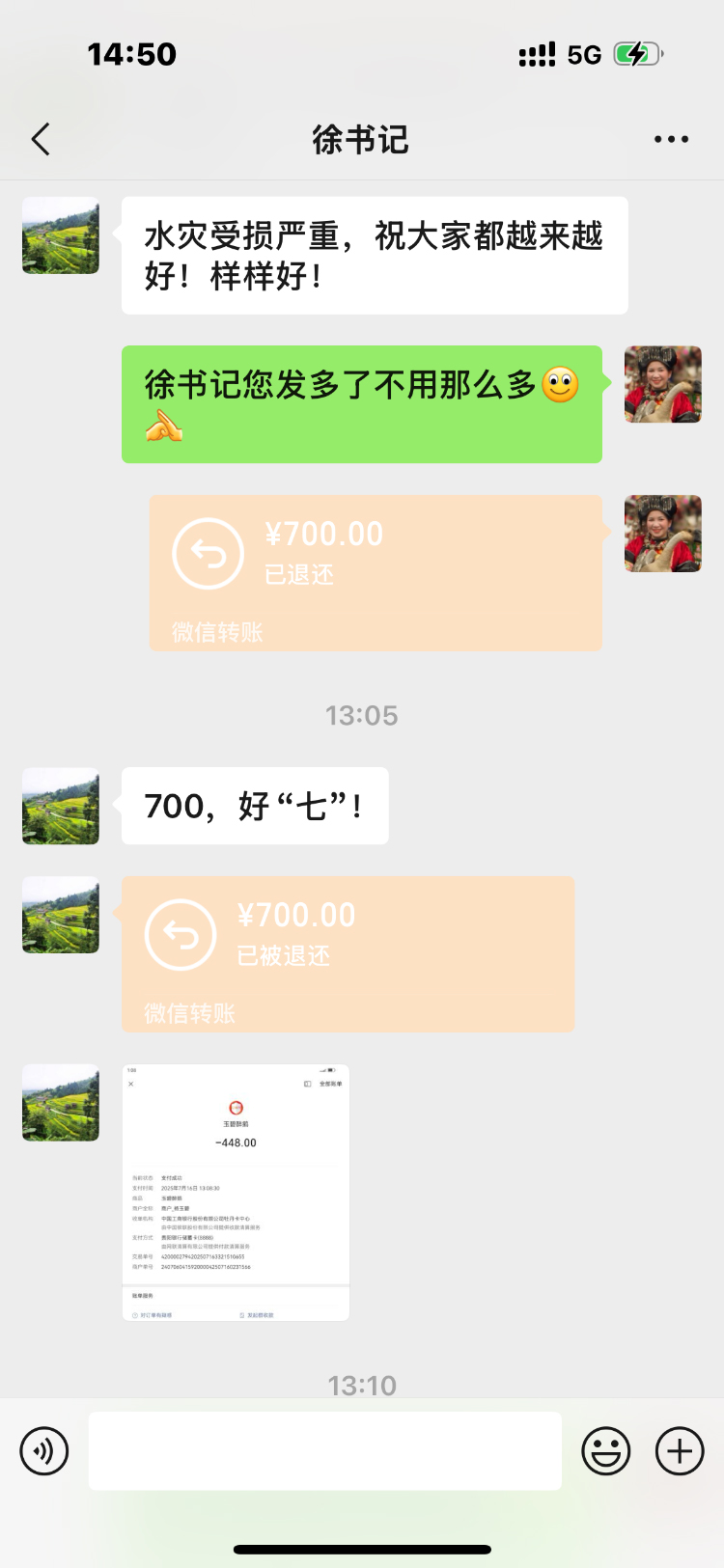Switch to voice message input
This screenshot has height=1568, width=724.
44,1450
